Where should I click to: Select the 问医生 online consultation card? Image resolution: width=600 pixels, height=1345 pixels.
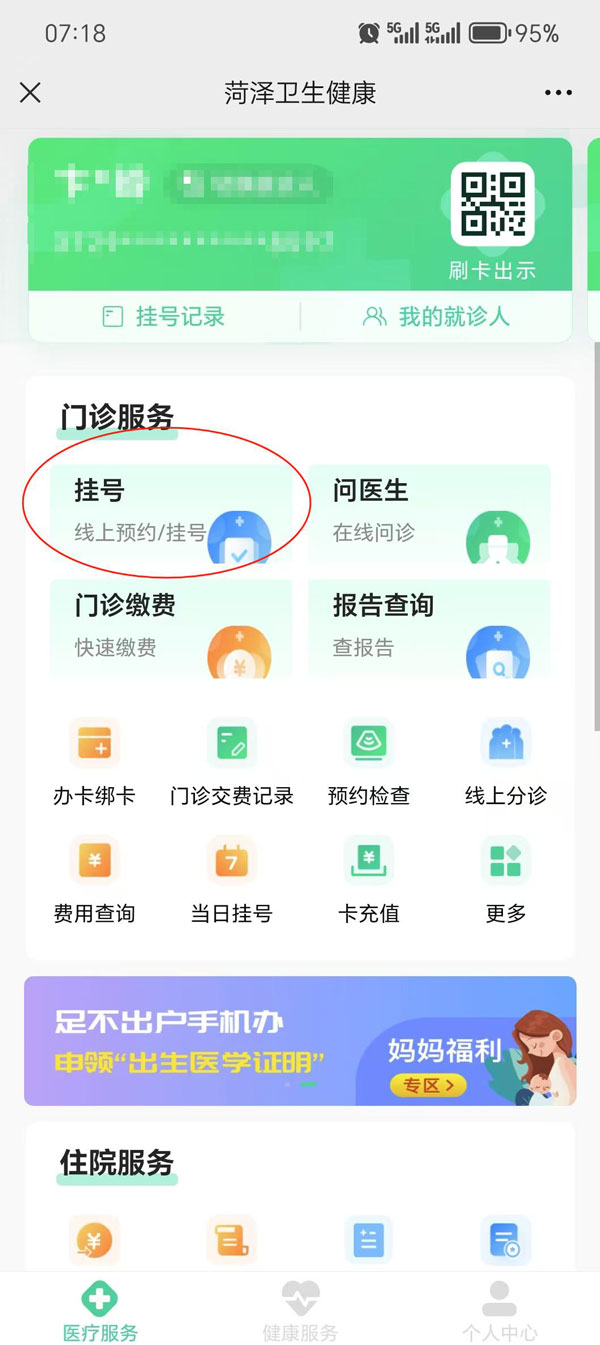pos(429,513)
